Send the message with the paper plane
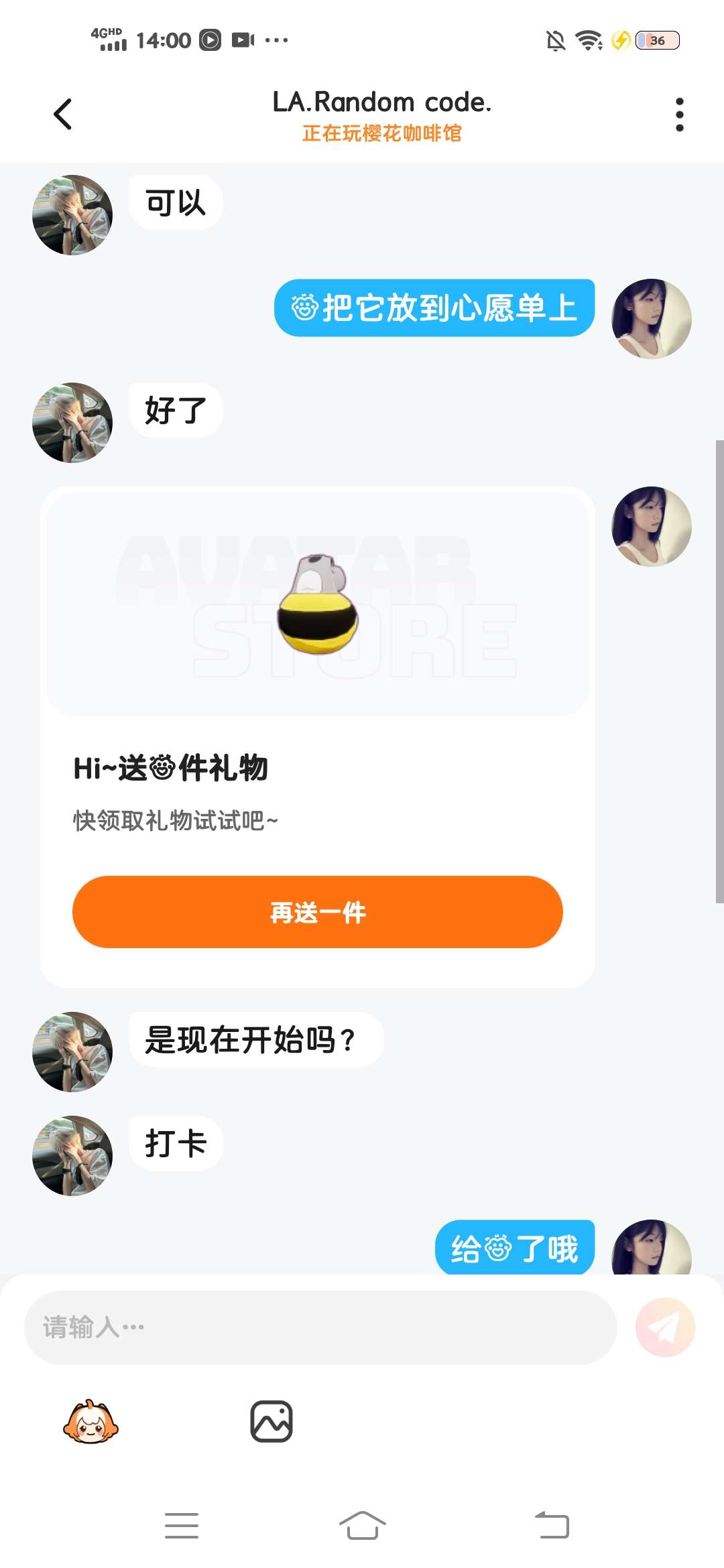Image resolution: width=724 pixels, height=1568 pixels. pos(665,1327)
